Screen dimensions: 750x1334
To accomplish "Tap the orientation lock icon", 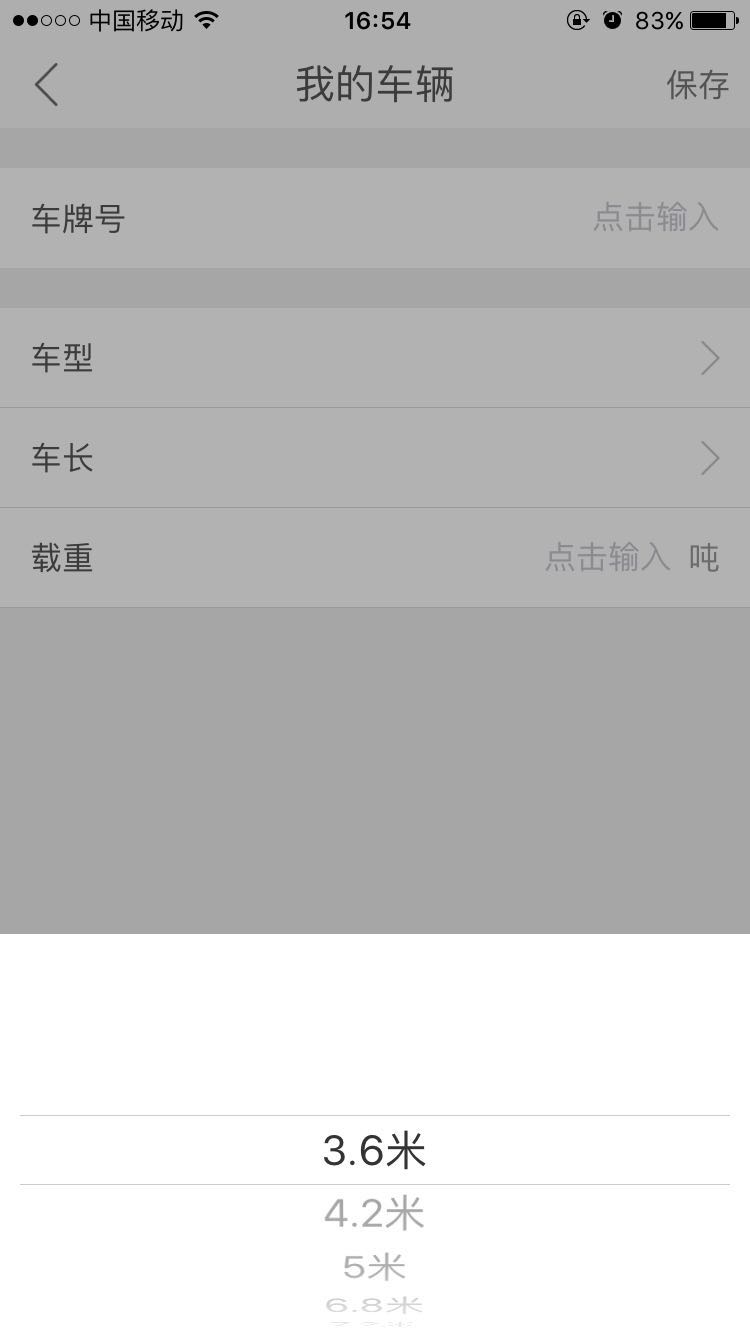I will click(578, 19).
